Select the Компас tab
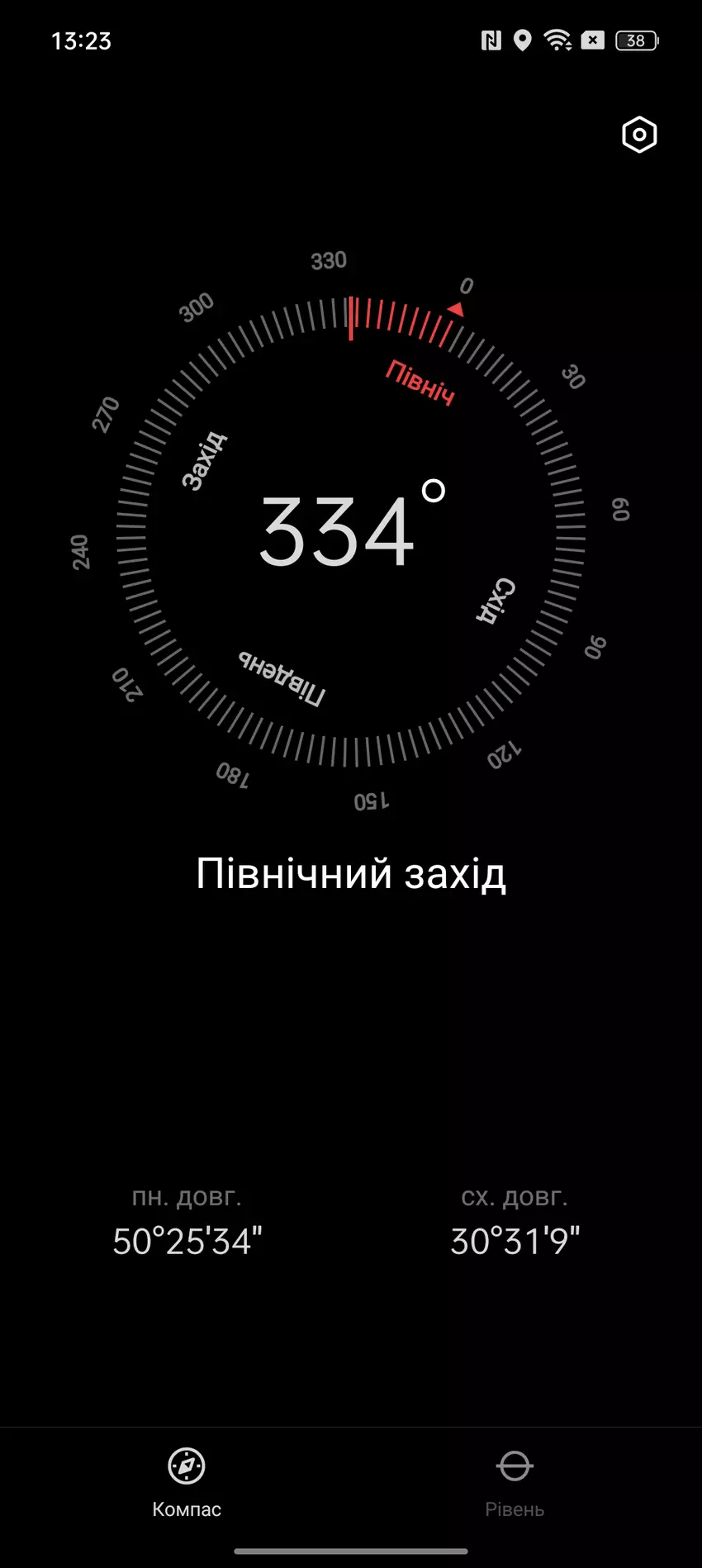 tap(187, 1482)
